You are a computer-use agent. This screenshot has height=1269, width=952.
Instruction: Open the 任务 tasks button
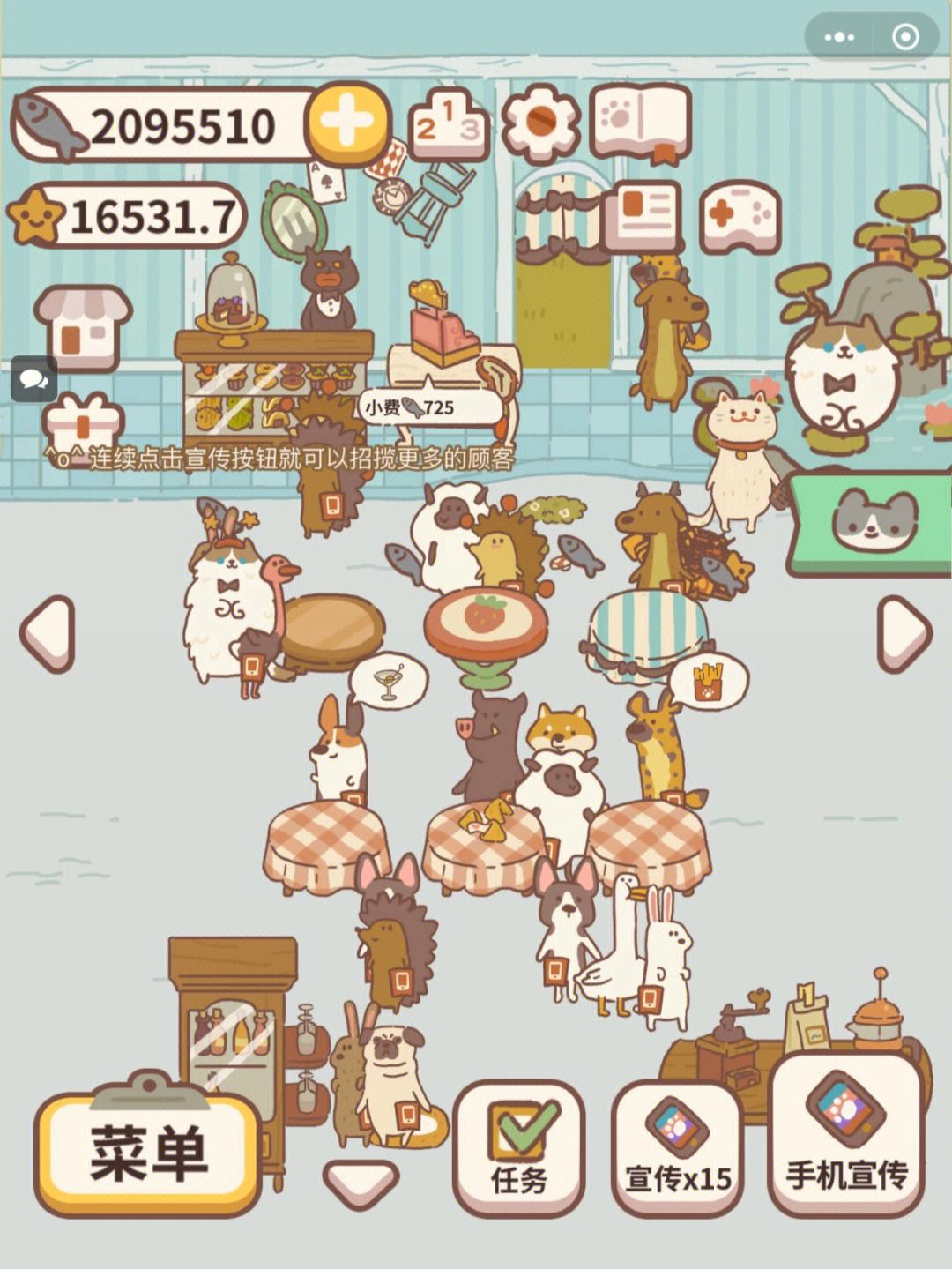[519, 1150]
